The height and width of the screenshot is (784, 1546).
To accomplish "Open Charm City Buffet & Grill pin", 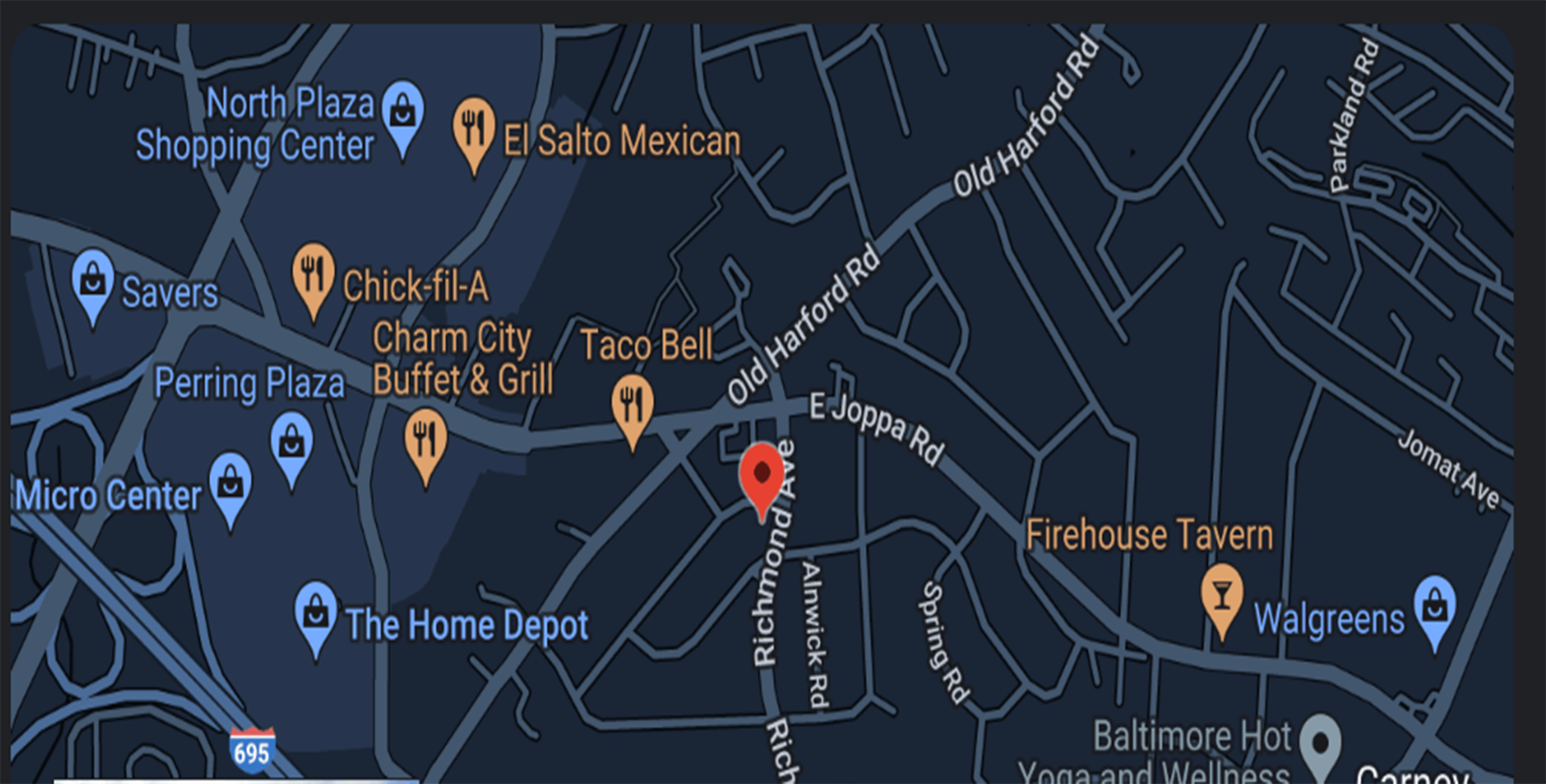I will click(425, 439).
